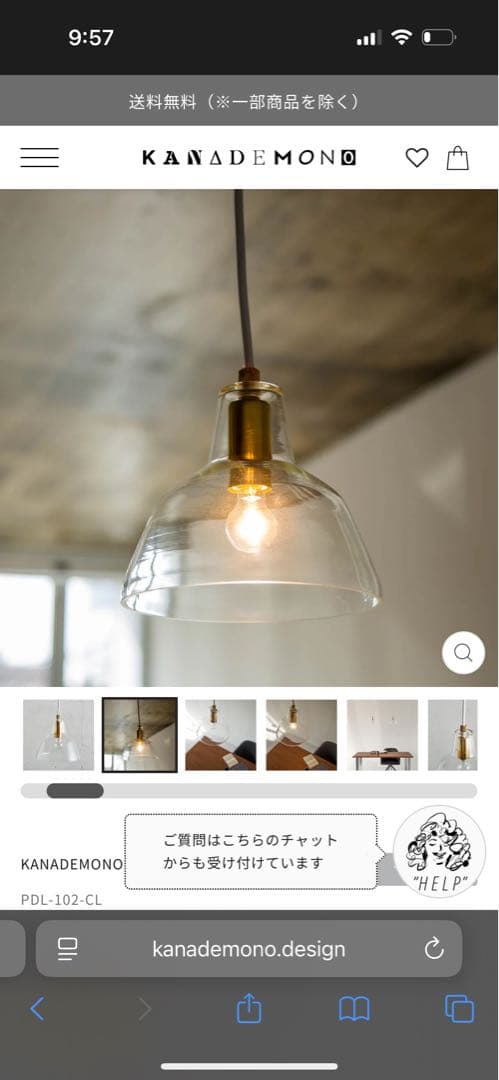The image size is (499, 1080).
Task: Open the wishlist heart icon
Action: 416,158
